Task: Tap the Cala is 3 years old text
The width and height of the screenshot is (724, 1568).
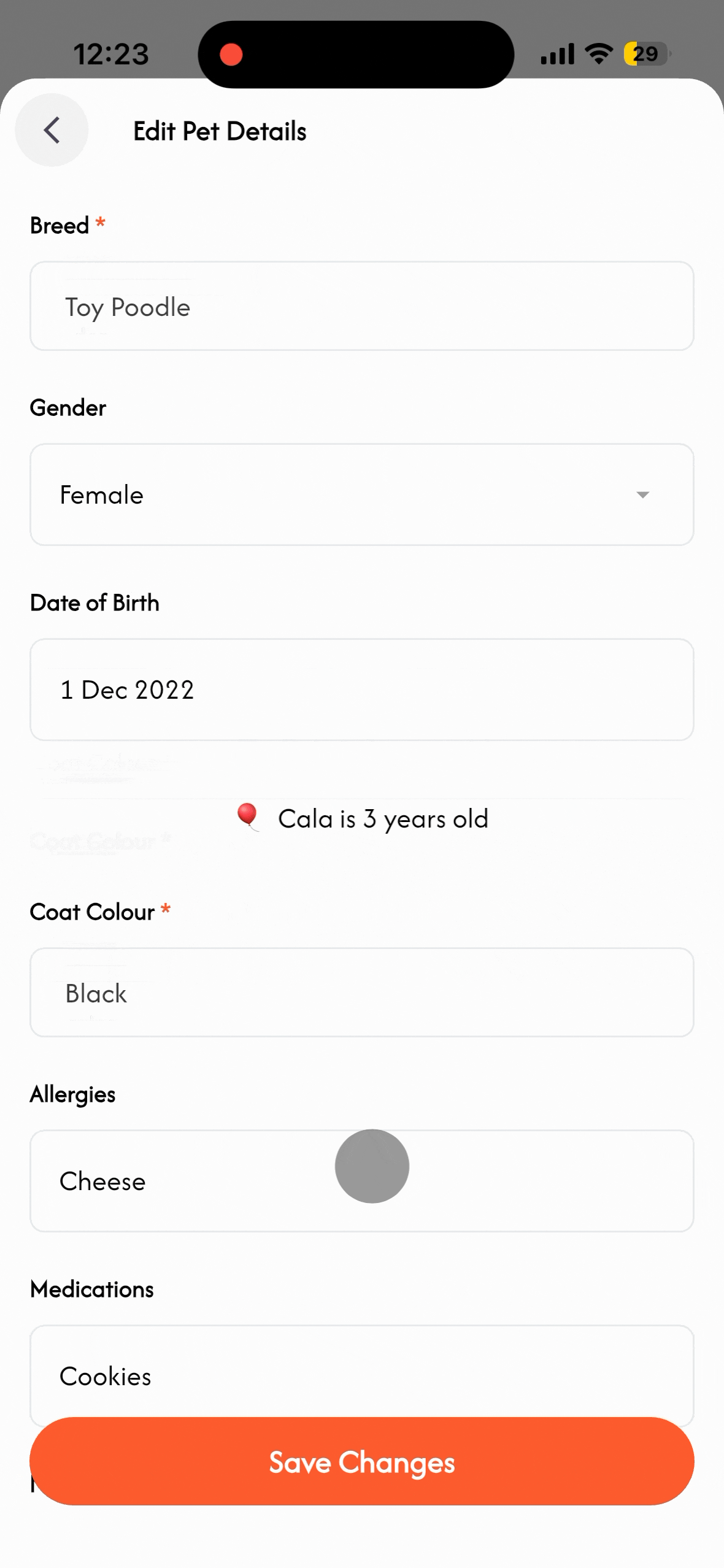Action: click(383, 818)
